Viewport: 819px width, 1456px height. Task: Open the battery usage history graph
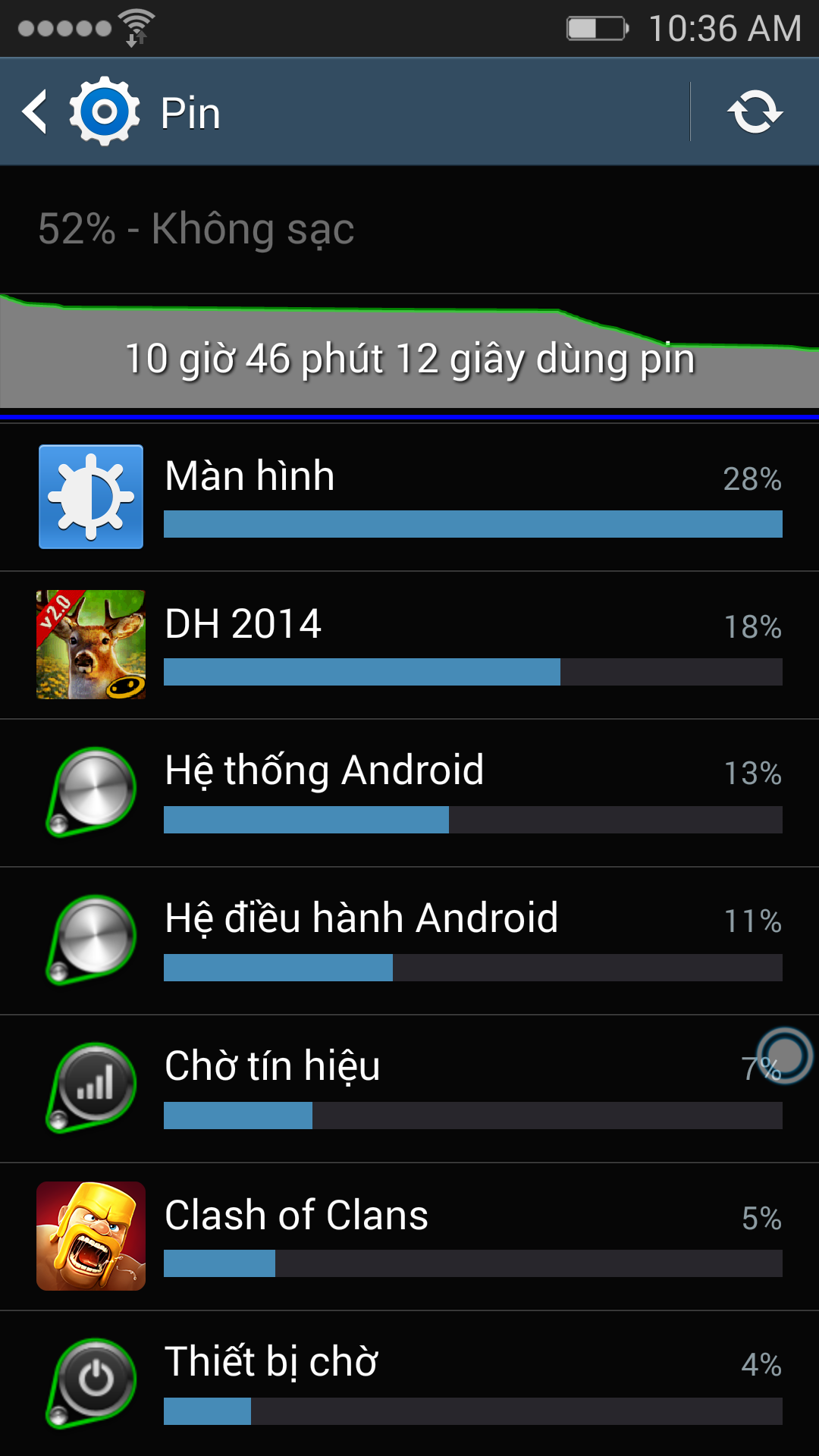click(409, 351)
